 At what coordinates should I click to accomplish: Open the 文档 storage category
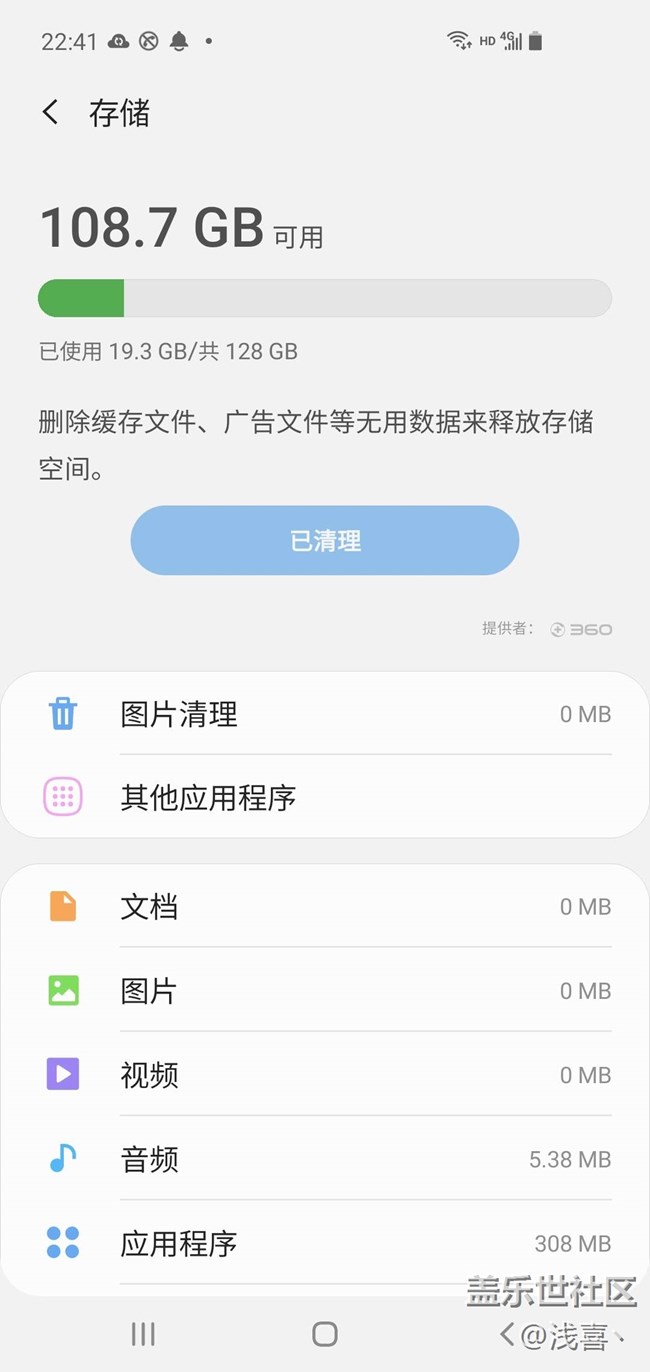coord(325,907)
